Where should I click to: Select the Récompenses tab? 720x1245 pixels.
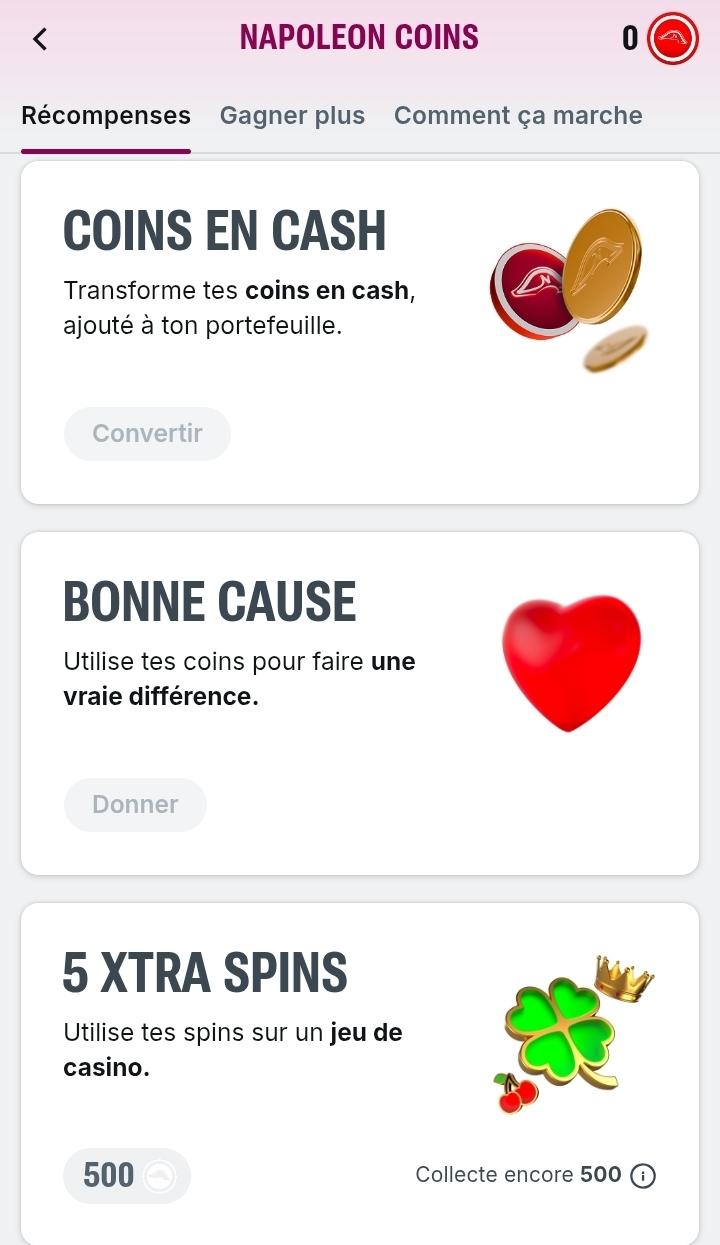[106, 116]
